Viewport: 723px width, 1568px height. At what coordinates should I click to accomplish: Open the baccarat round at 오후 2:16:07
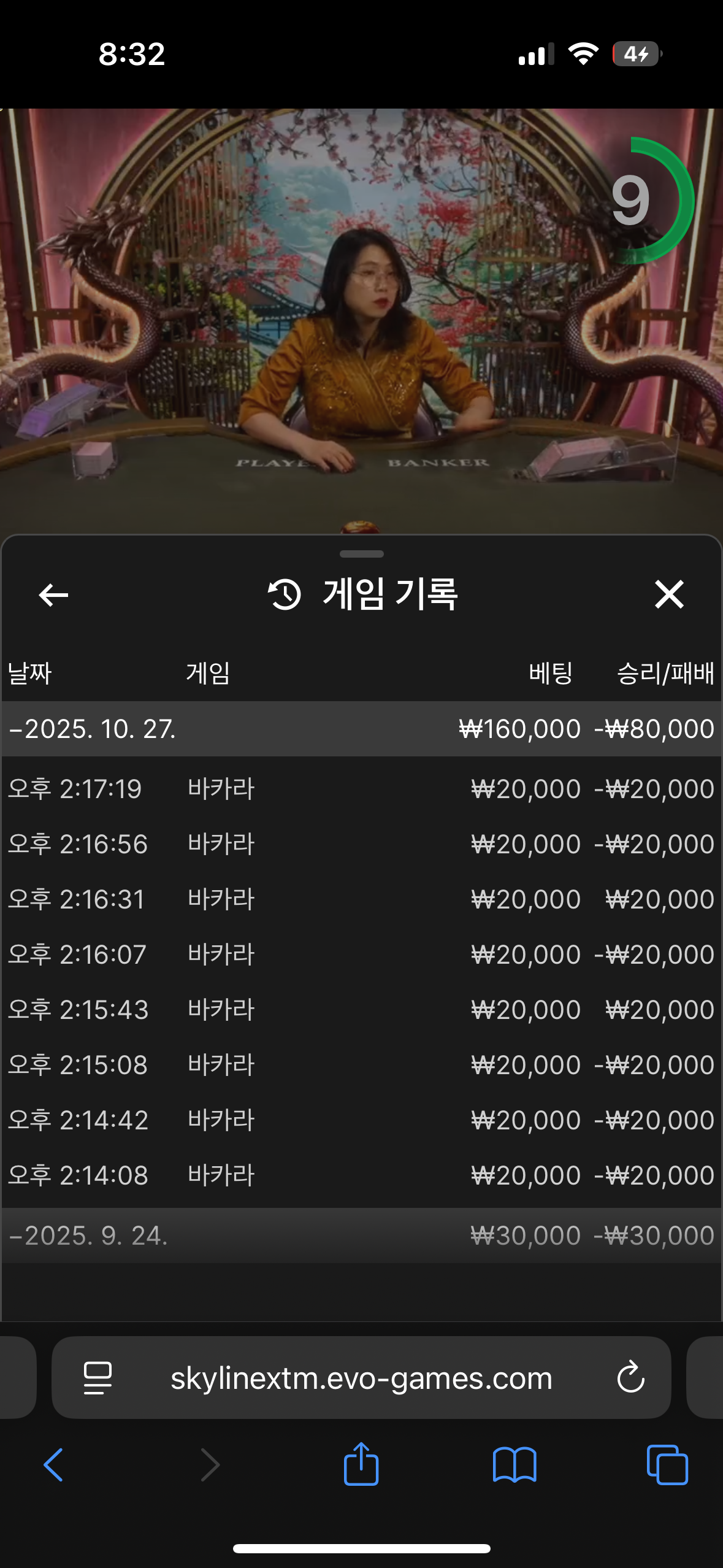point(361,954)
